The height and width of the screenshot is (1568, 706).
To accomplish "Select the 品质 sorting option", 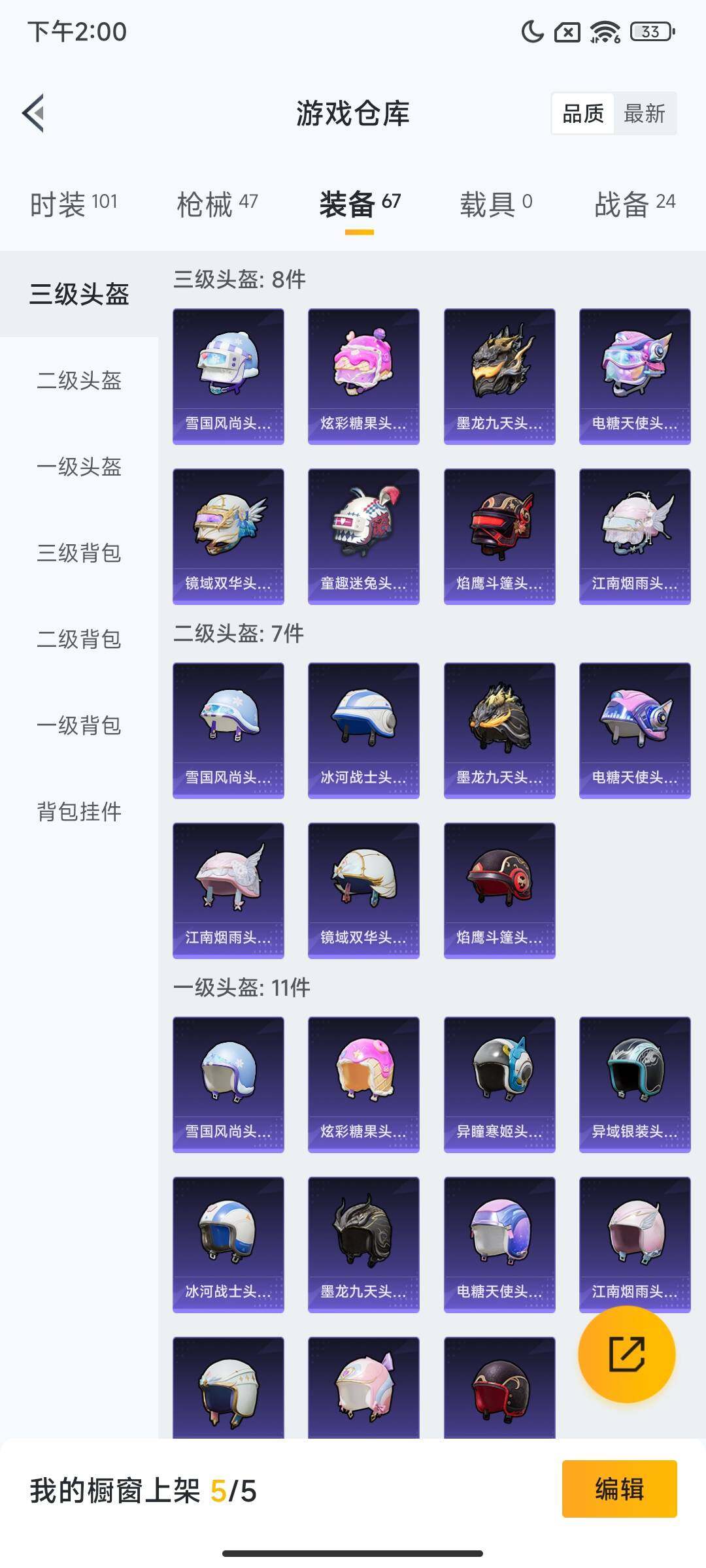I will click(584, 114).
